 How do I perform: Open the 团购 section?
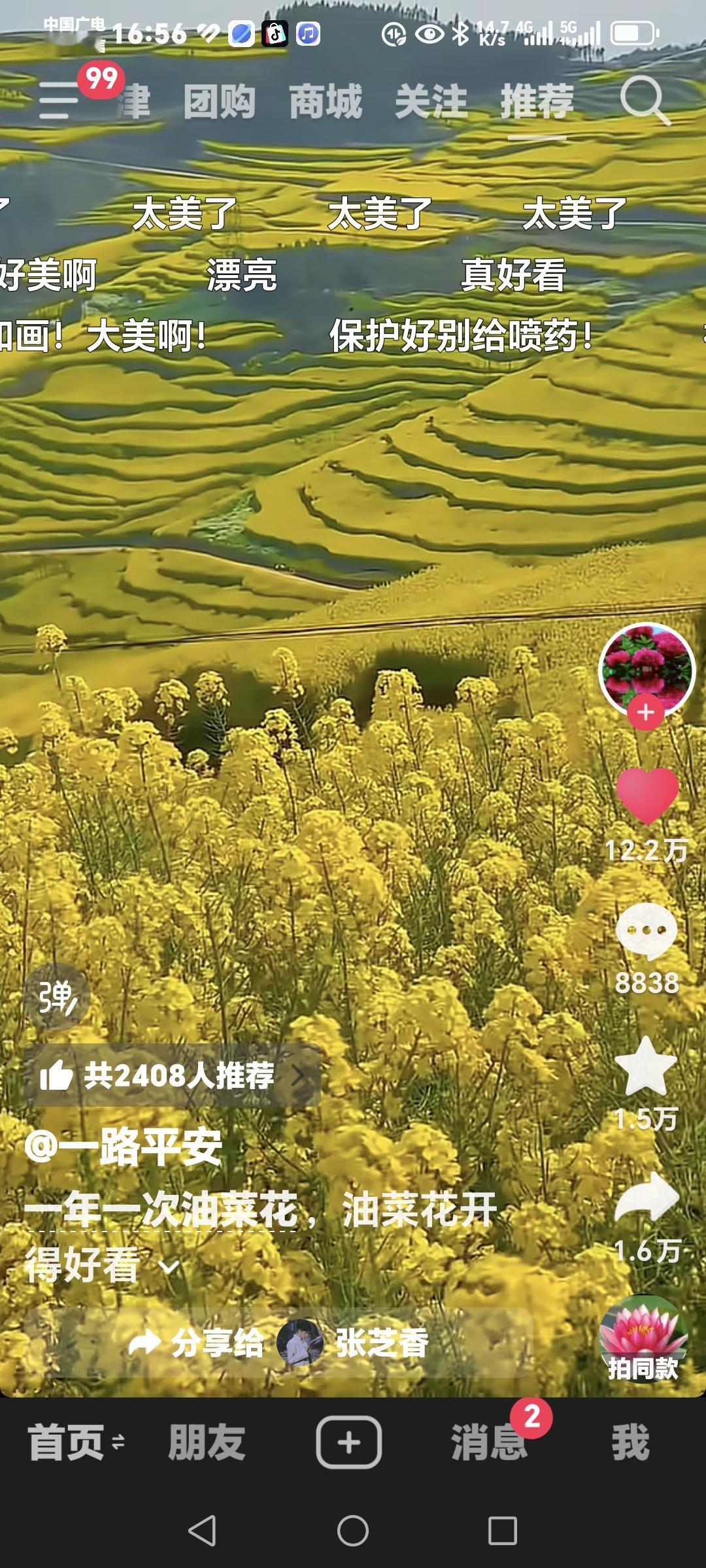[x=218, y=101]
